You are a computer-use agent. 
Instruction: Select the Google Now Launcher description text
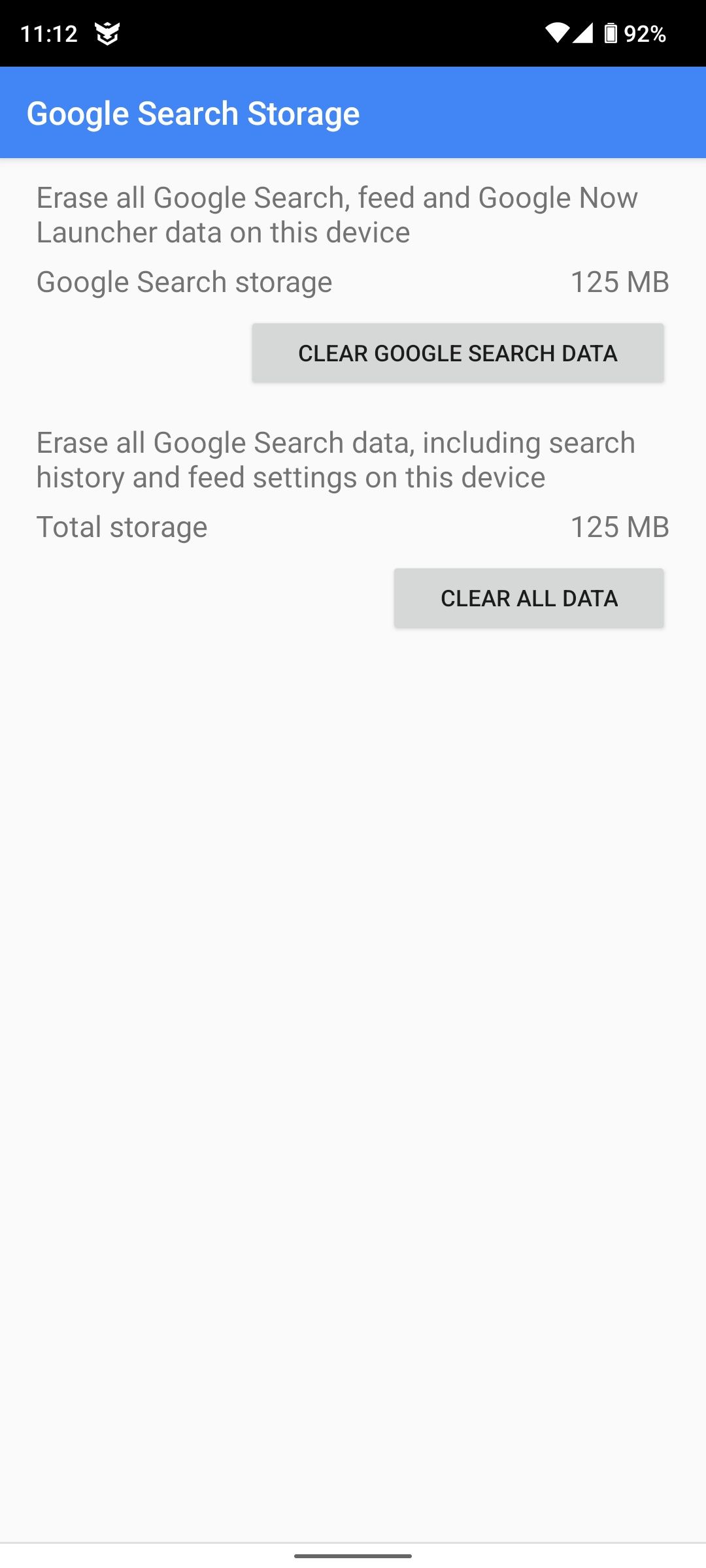(x=337, y=214)
